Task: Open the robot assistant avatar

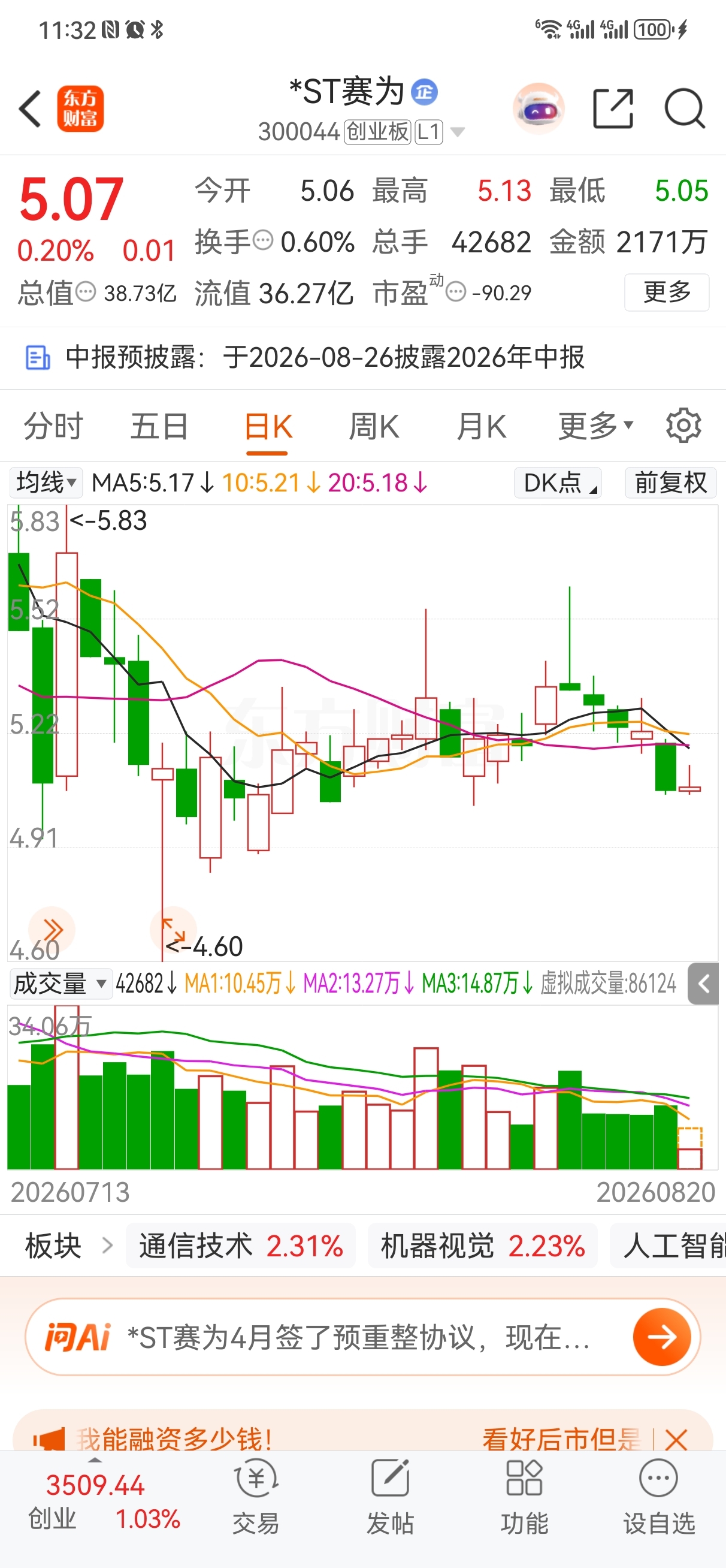Action: coord(538,109)
